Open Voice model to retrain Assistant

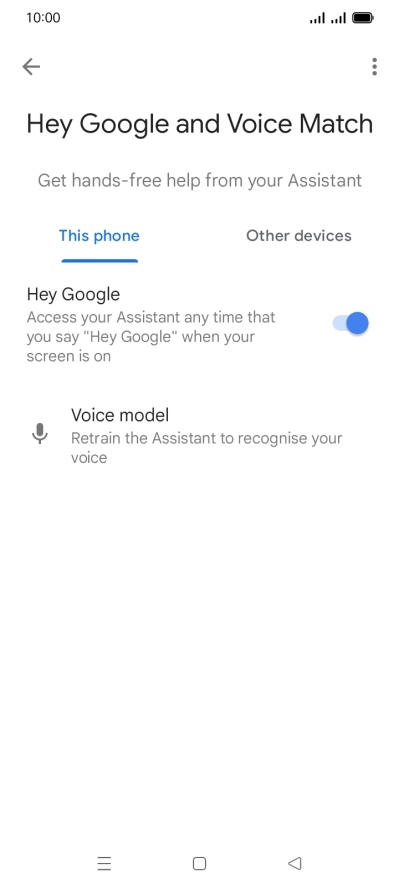(x=199, y=436)
